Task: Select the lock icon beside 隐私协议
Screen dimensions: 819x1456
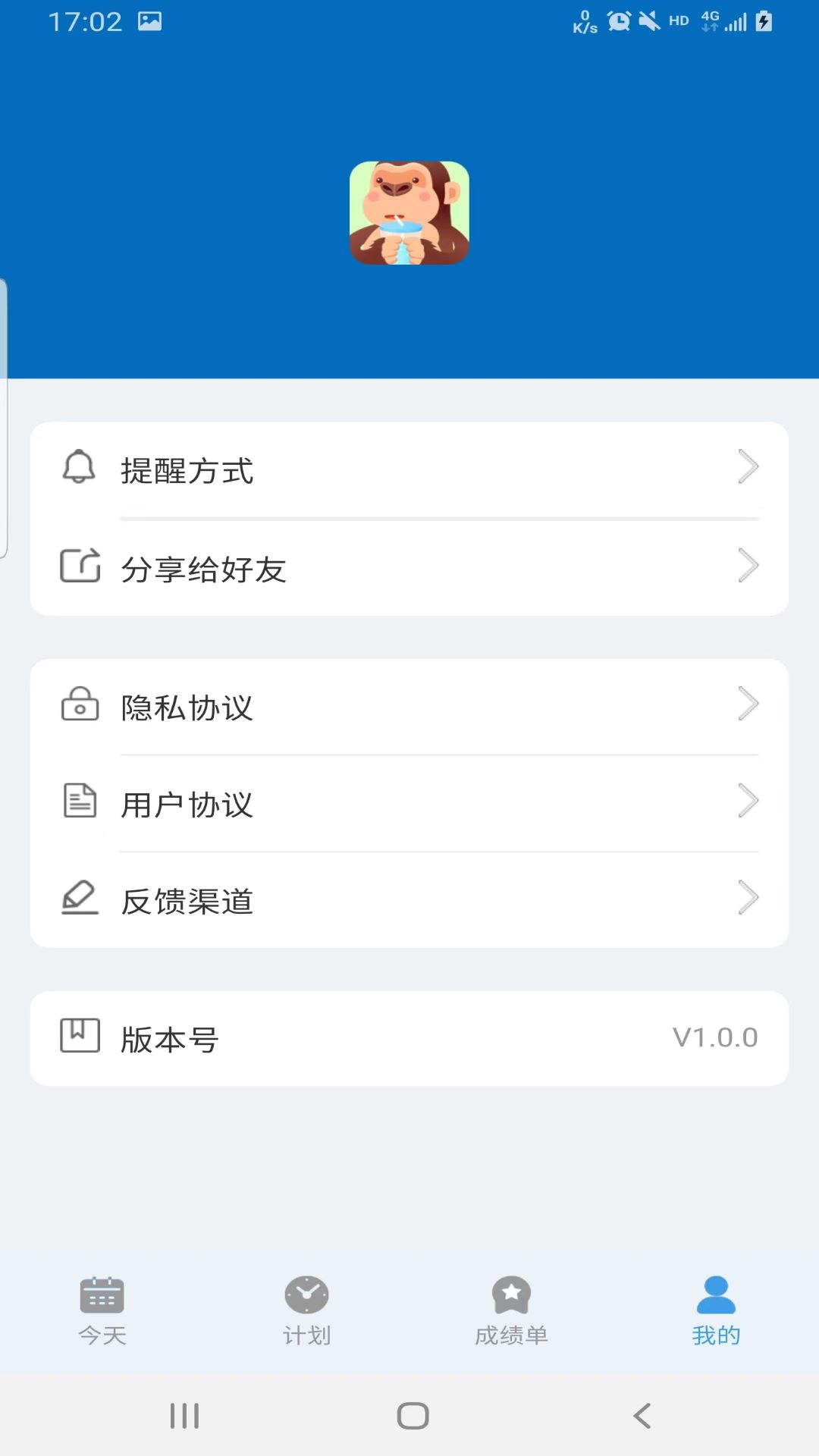Action: (79, 705)
